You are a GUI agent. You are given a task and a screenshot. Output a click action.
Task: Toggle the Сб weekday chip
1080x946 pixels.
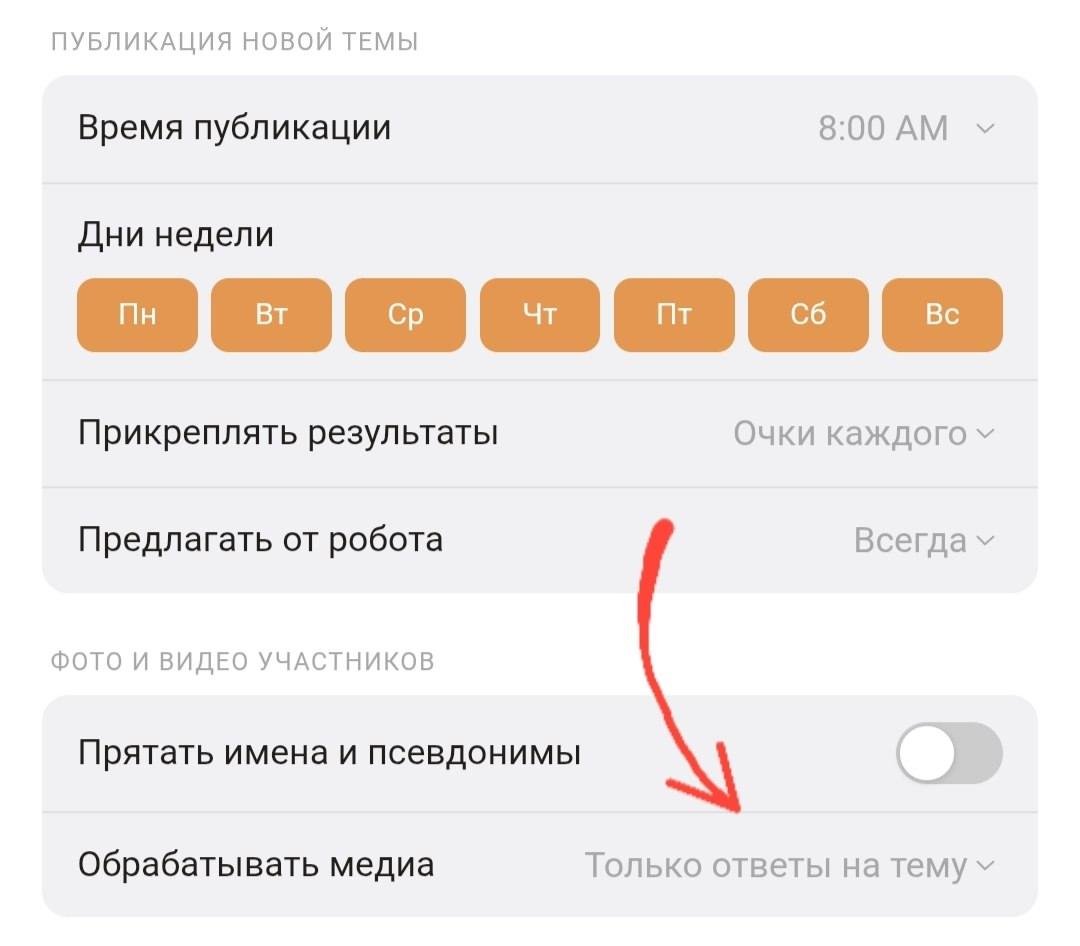808,315
